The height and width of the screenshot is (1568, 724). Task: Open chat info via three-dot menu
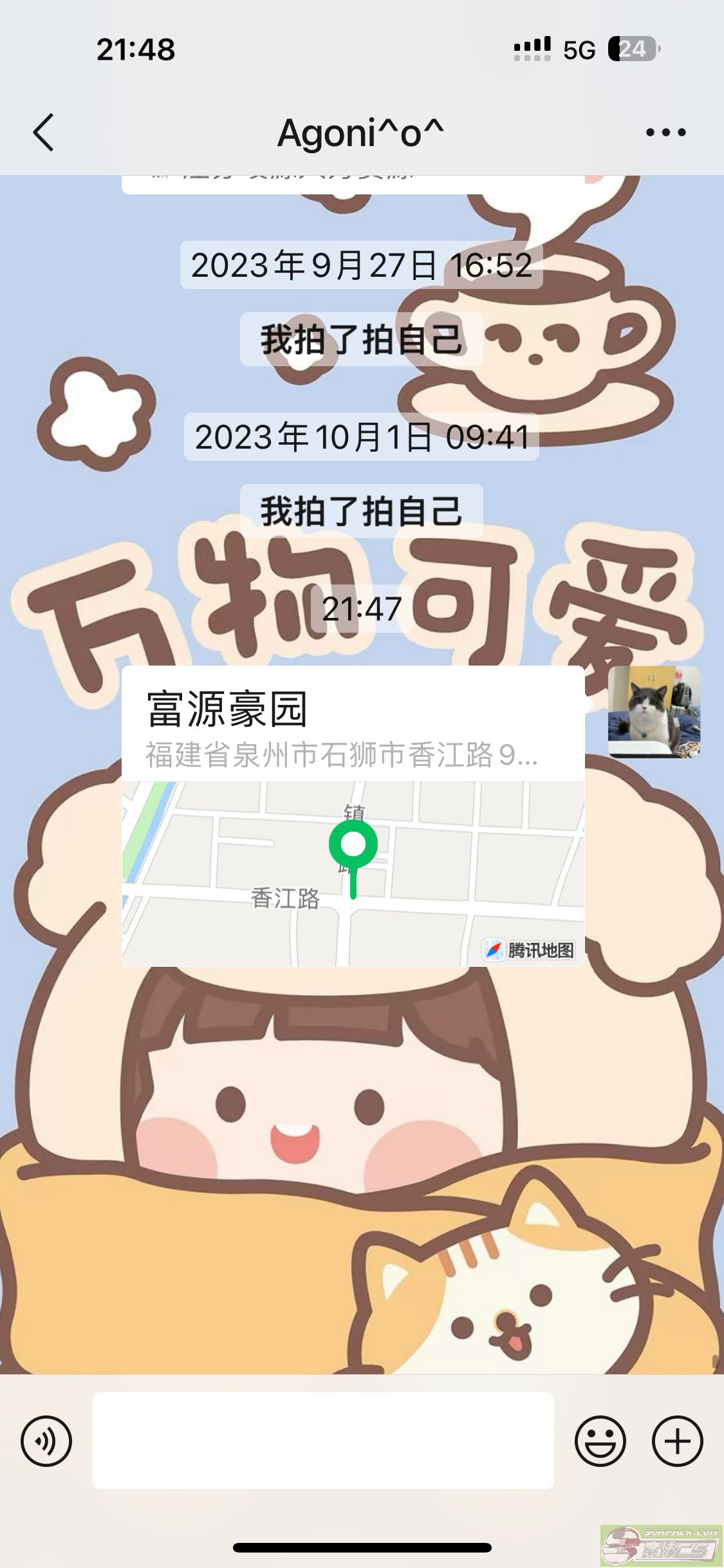click(665, 133)
